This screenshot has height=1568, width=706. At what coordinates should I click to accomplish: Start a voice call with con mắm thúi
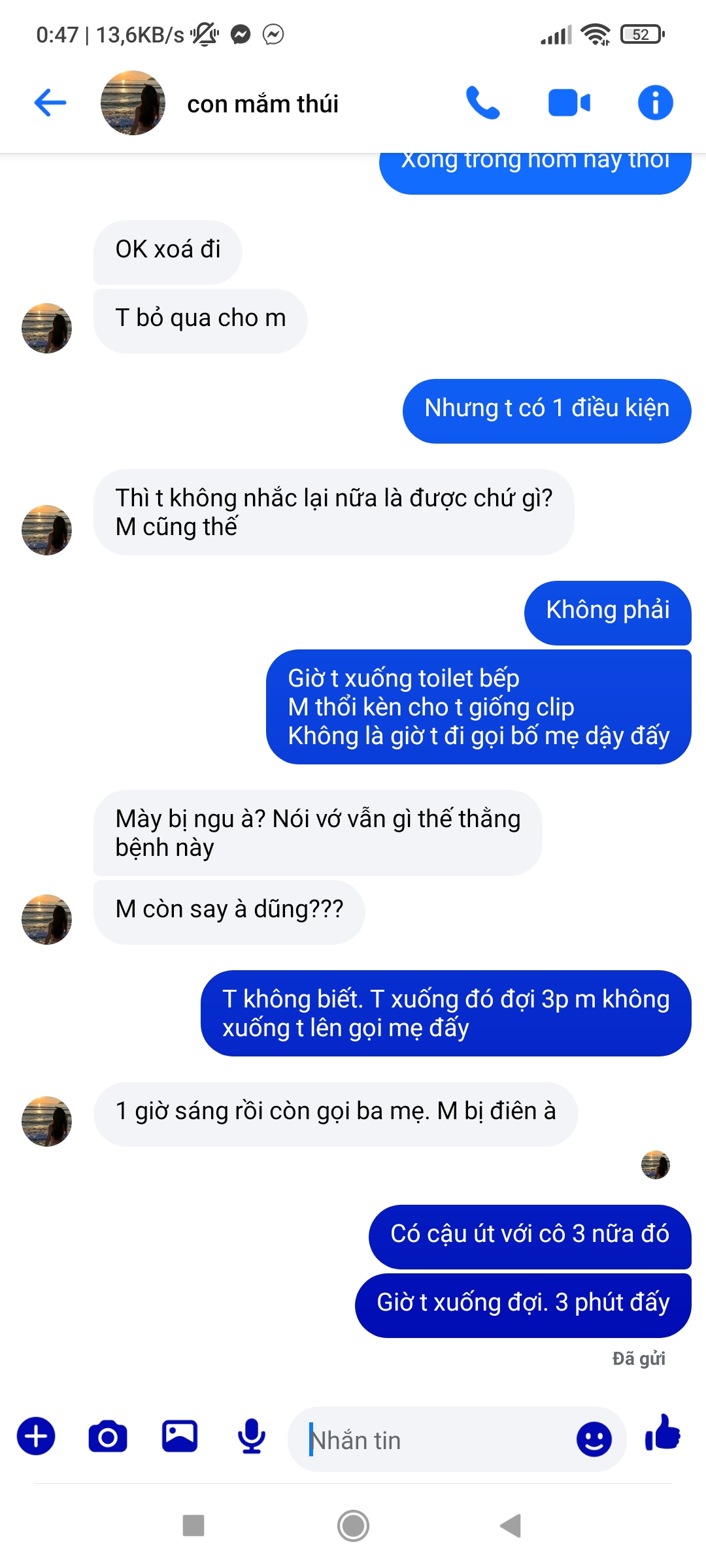pos(482,103)
